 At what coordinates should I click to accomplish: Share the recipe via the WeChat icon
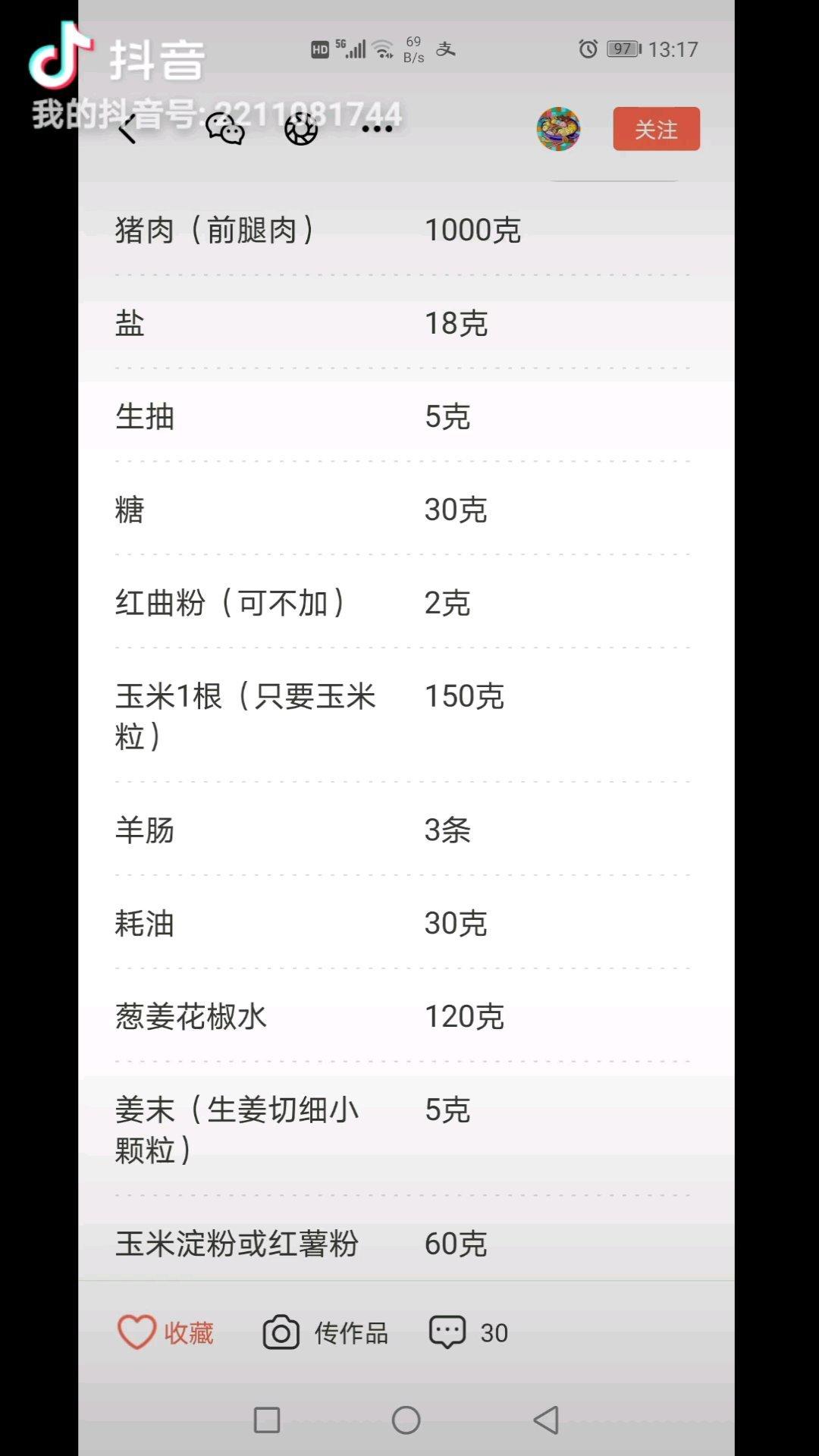point(225,129)
